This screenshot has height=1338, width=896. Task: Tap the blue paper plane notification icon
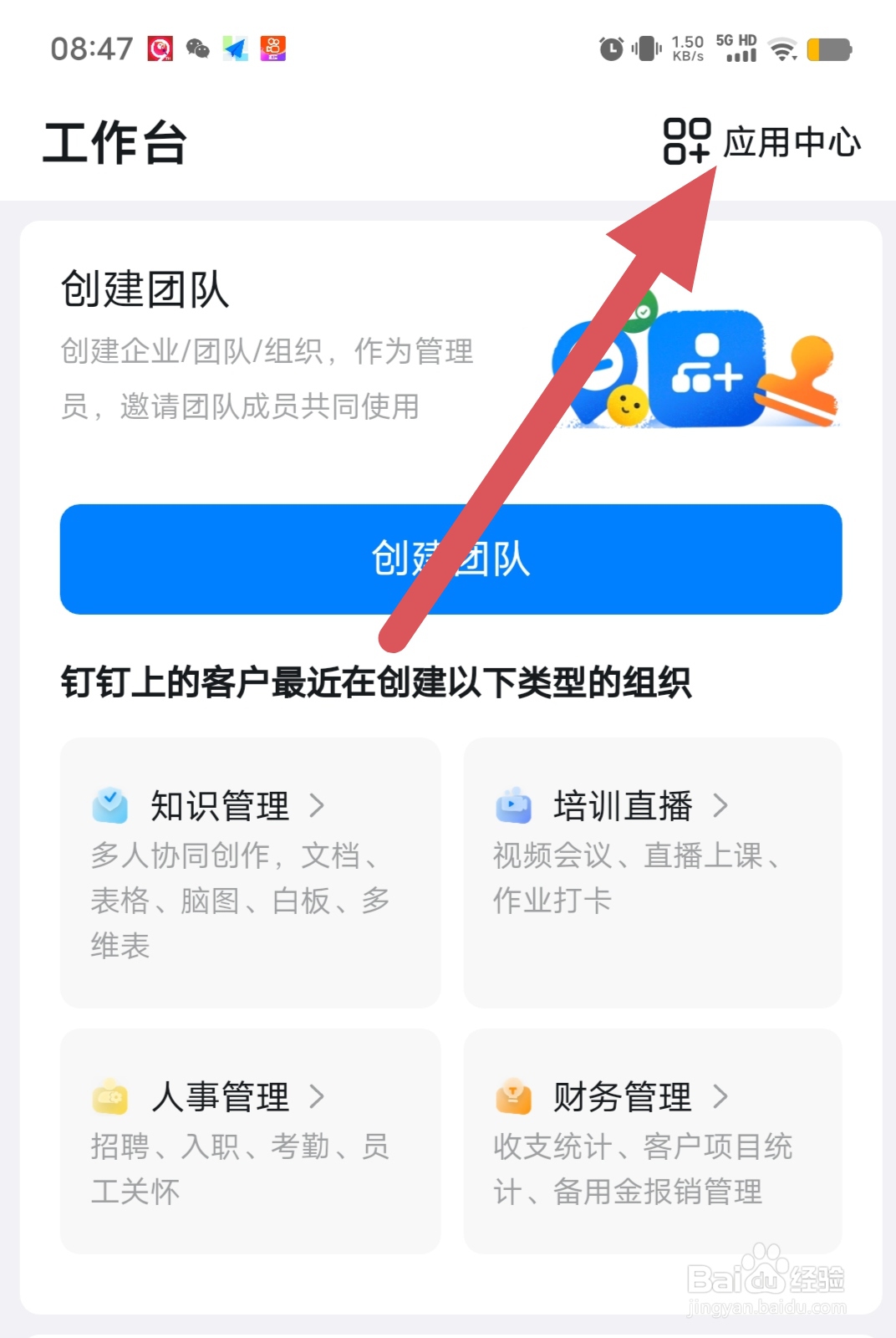tap(235, 49)
